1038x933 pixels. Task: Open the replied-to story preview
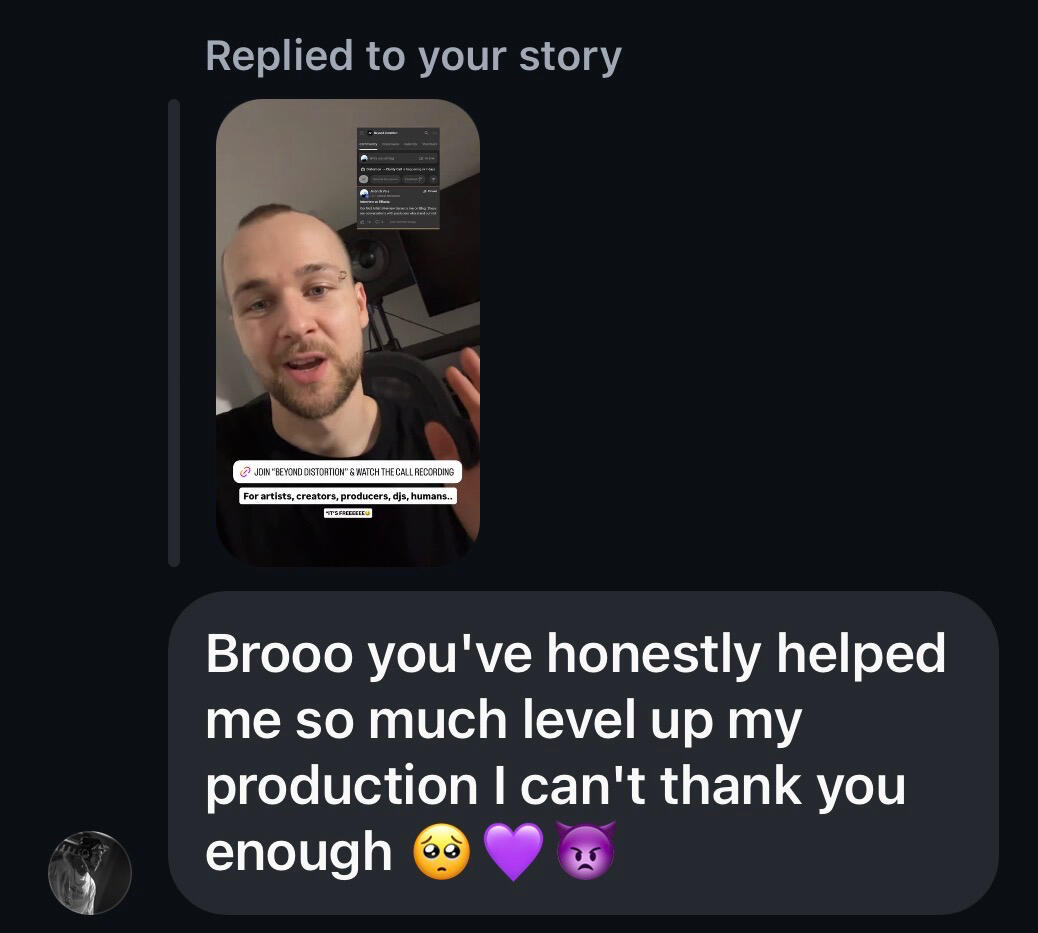point(347,332)
